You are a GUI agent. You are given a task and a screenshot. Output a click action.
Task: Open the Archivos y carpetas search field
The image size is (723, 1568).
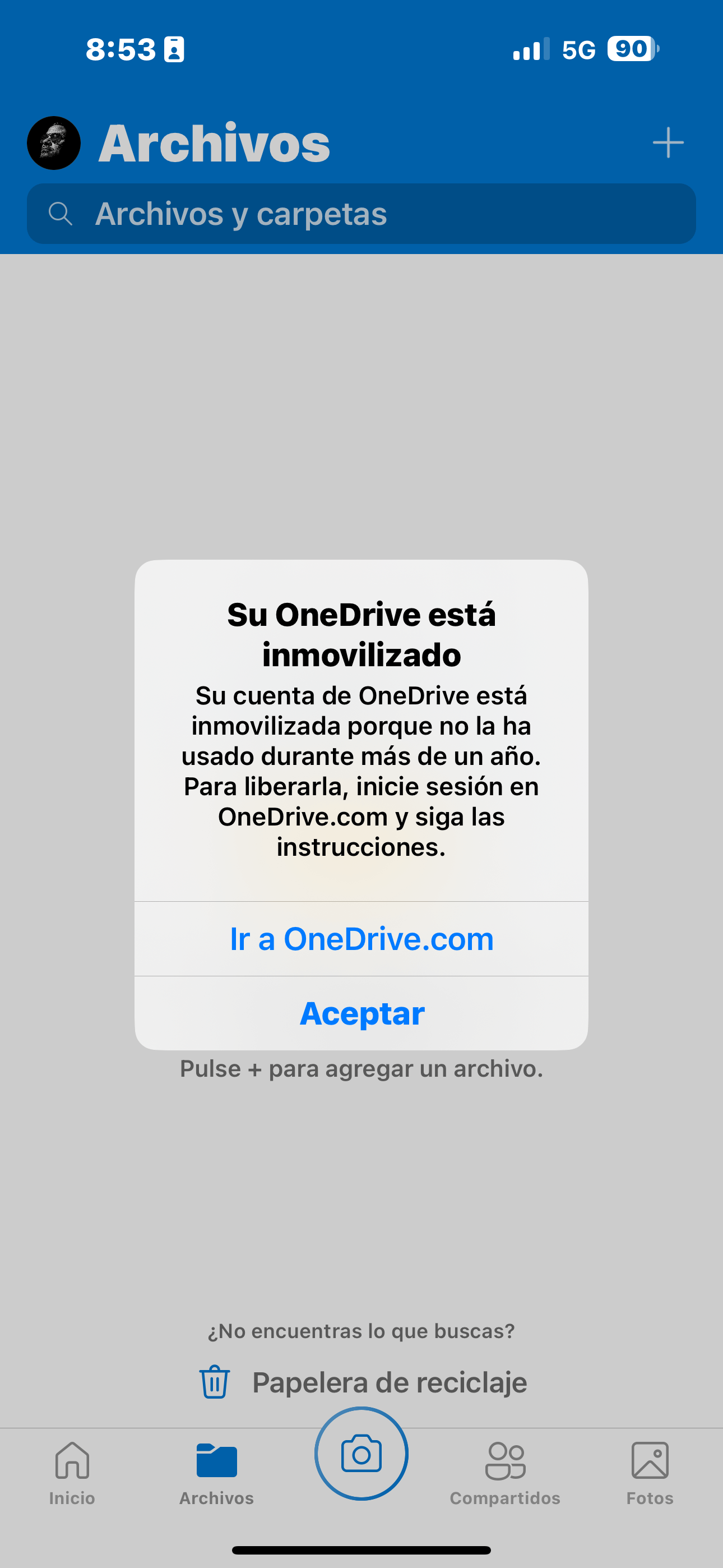[361, 214]
